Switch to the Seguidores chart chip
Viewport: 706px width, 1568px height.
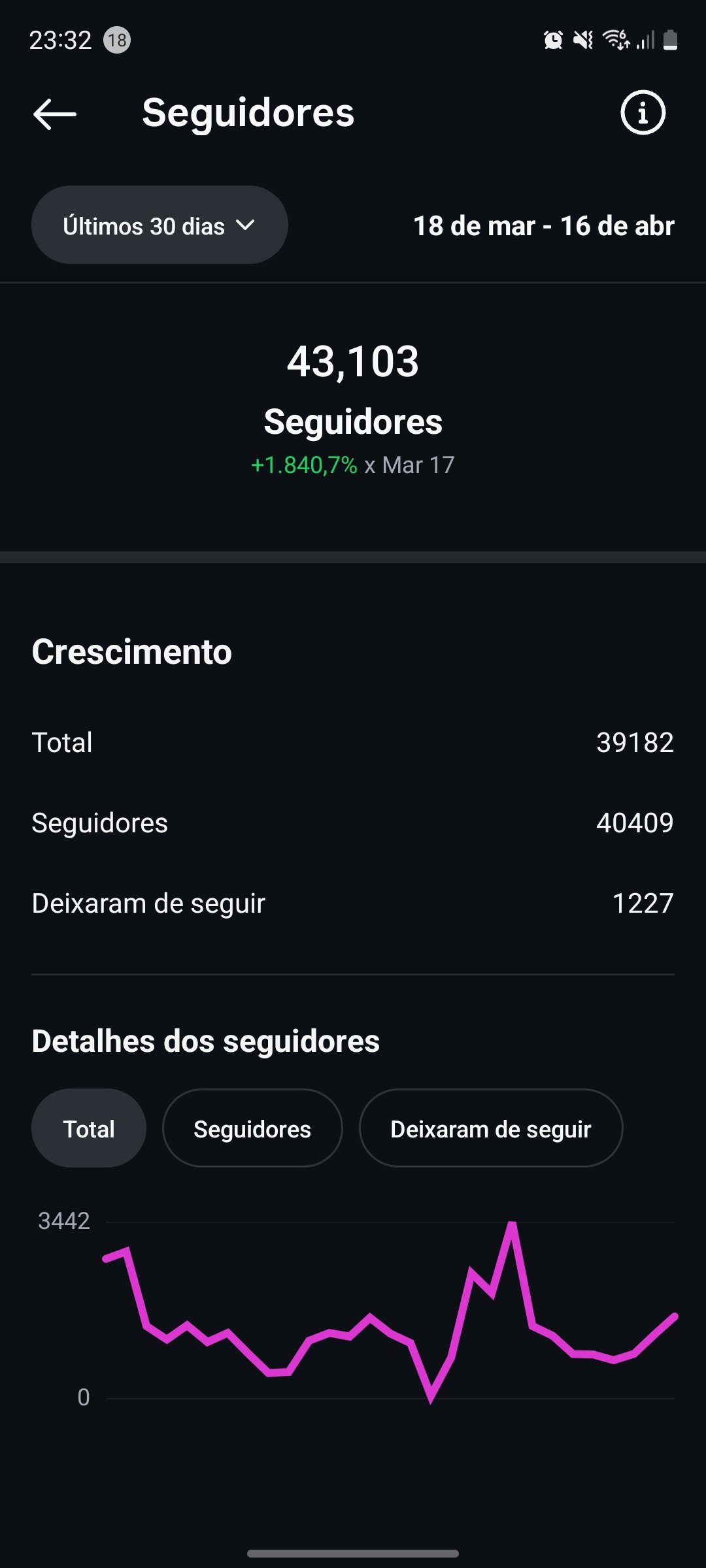(x=252, y=1129)
